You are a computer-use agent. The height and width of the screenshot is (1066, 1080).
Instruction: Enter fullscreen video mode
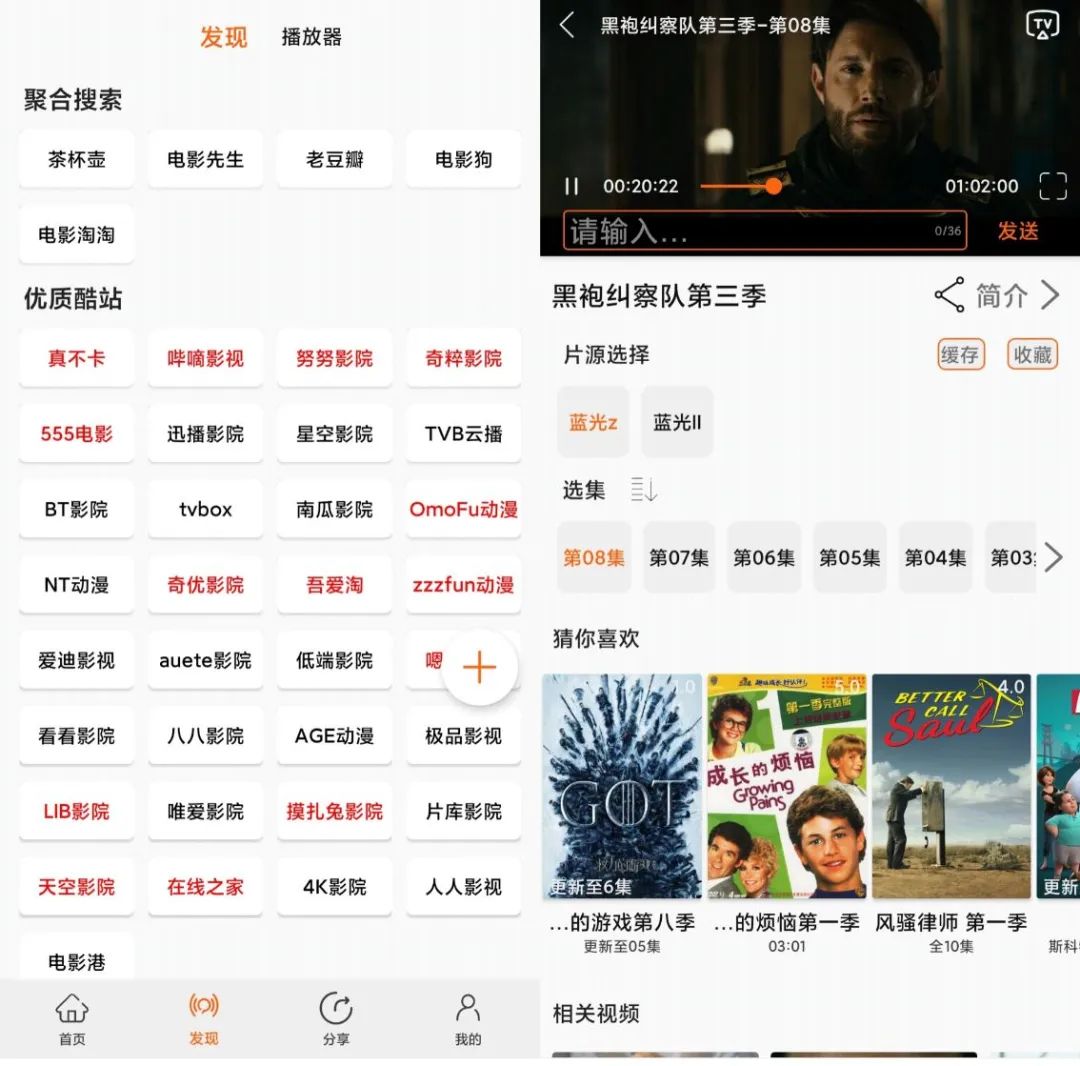click(1053, 186)
